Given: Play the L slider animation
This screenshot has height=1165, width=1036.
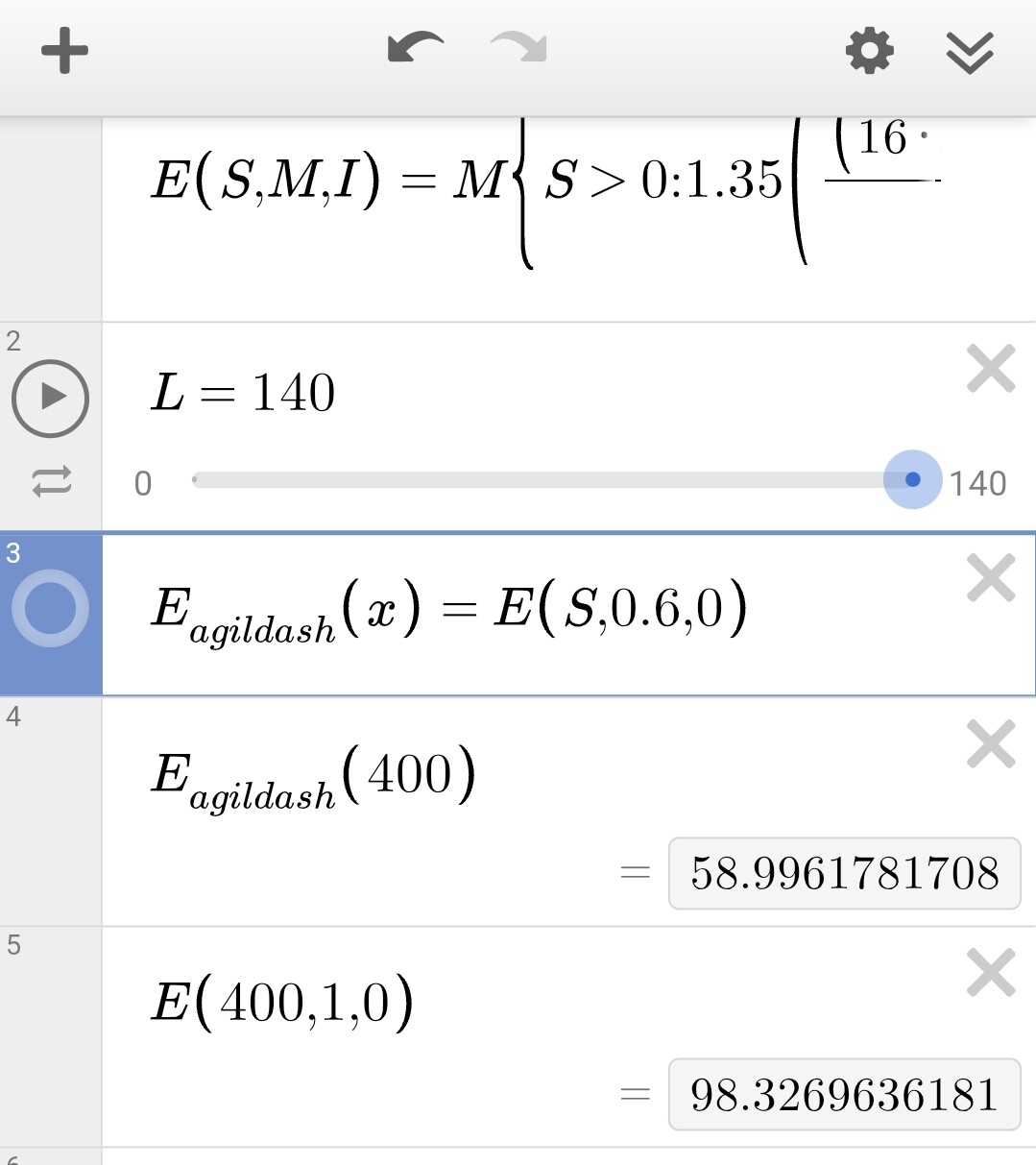Looking at the screenshot, I should pos(50,398).
